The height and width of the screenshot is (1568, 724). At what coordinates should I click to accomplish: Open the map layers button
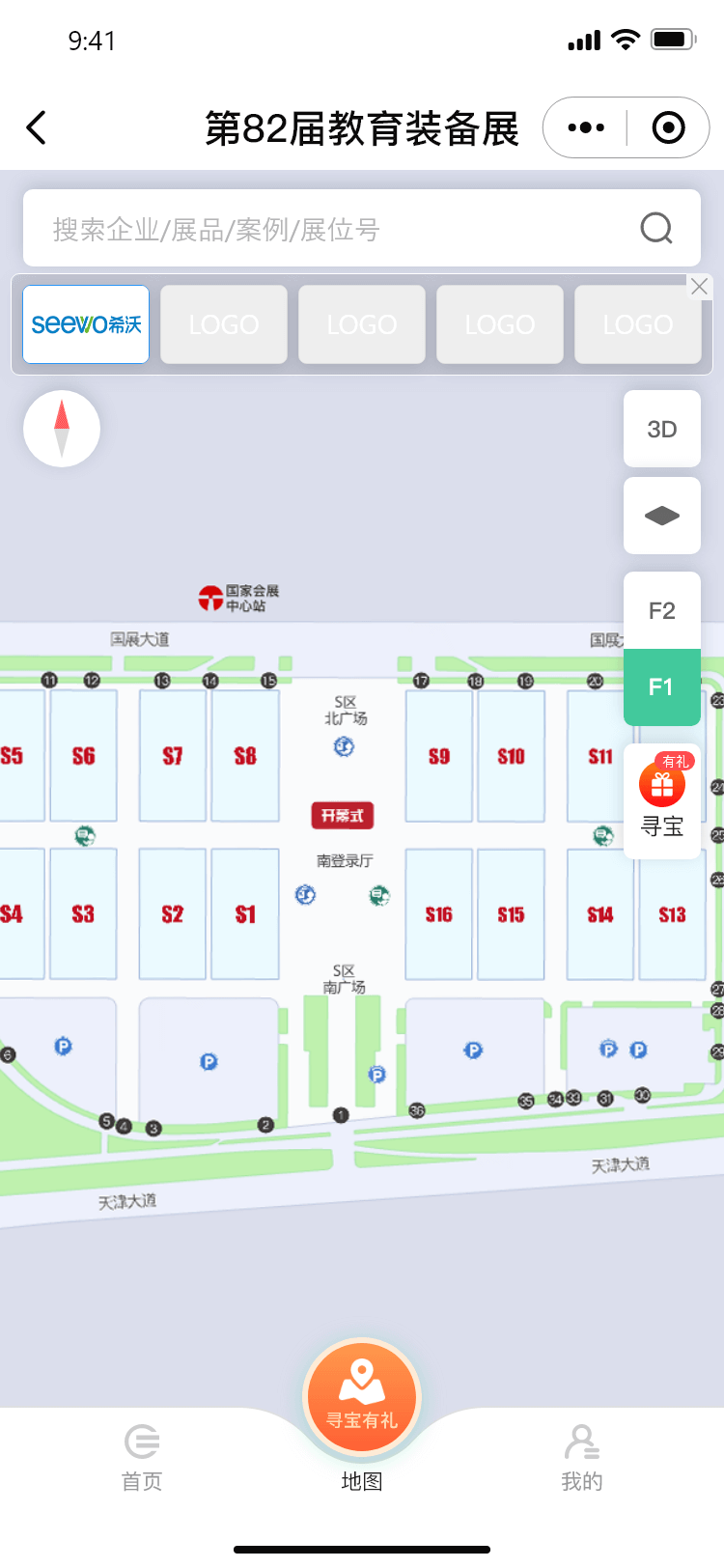pos(662,516)
